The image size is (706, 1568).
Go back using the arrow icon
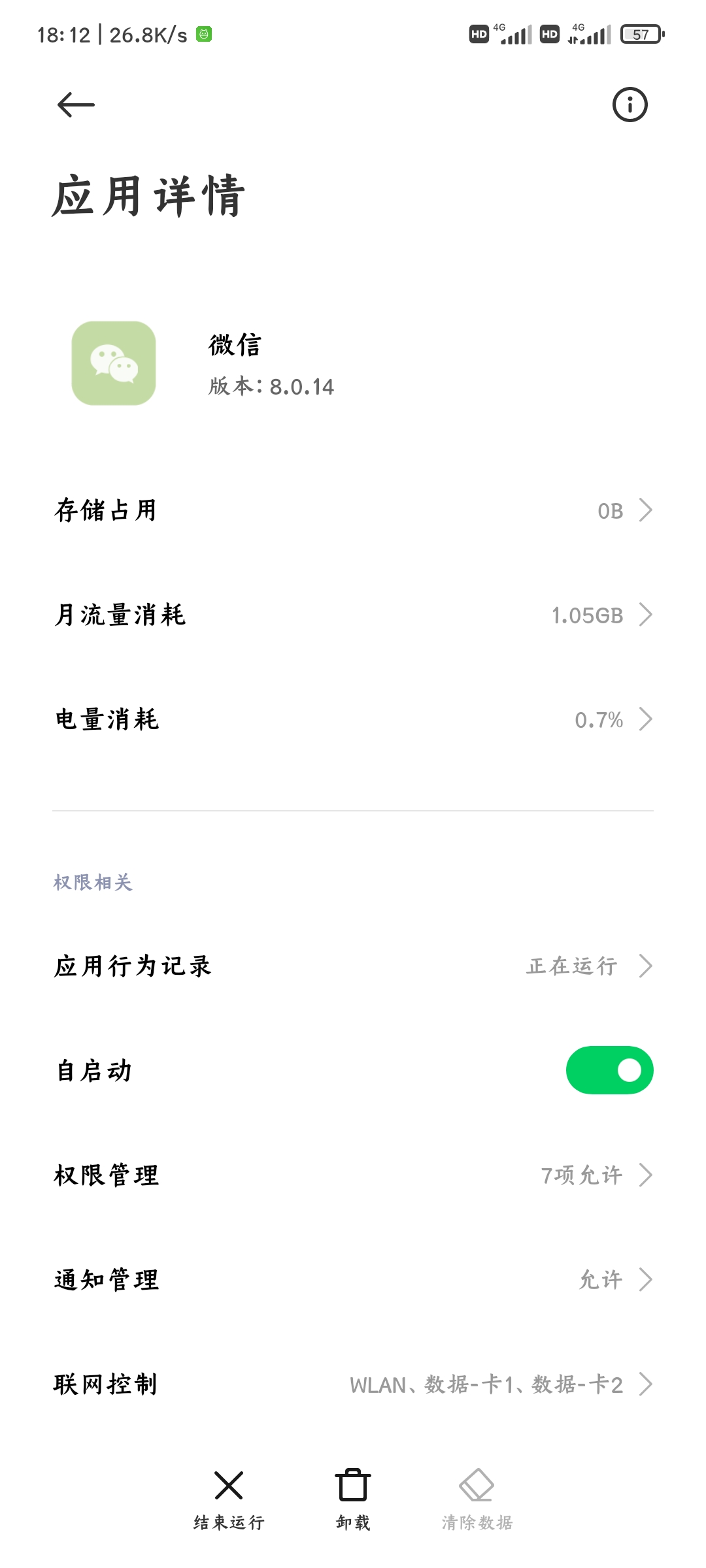pyautogui.click(x=76, y=105)
